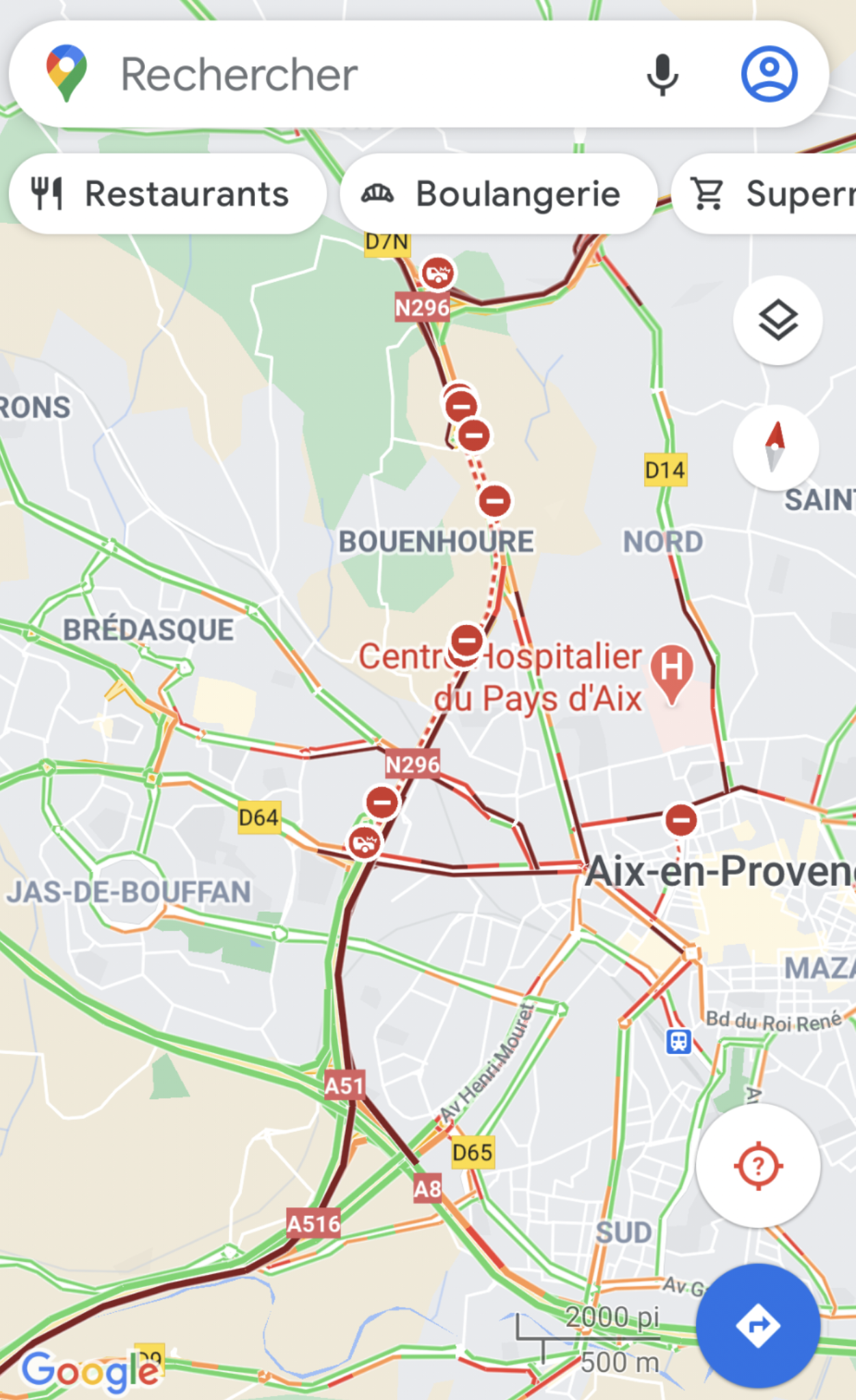This screenshot has height=1400, width=856.
Task: Center map on my location
Action: [x=758, y=1166]
